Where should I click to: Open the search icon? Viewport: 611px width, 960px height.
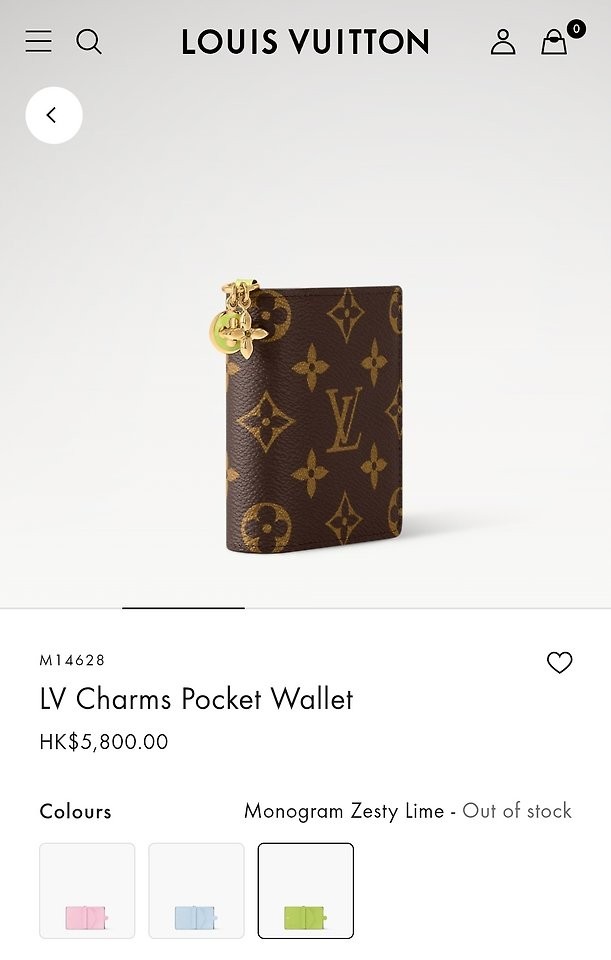tap(89, 41)
